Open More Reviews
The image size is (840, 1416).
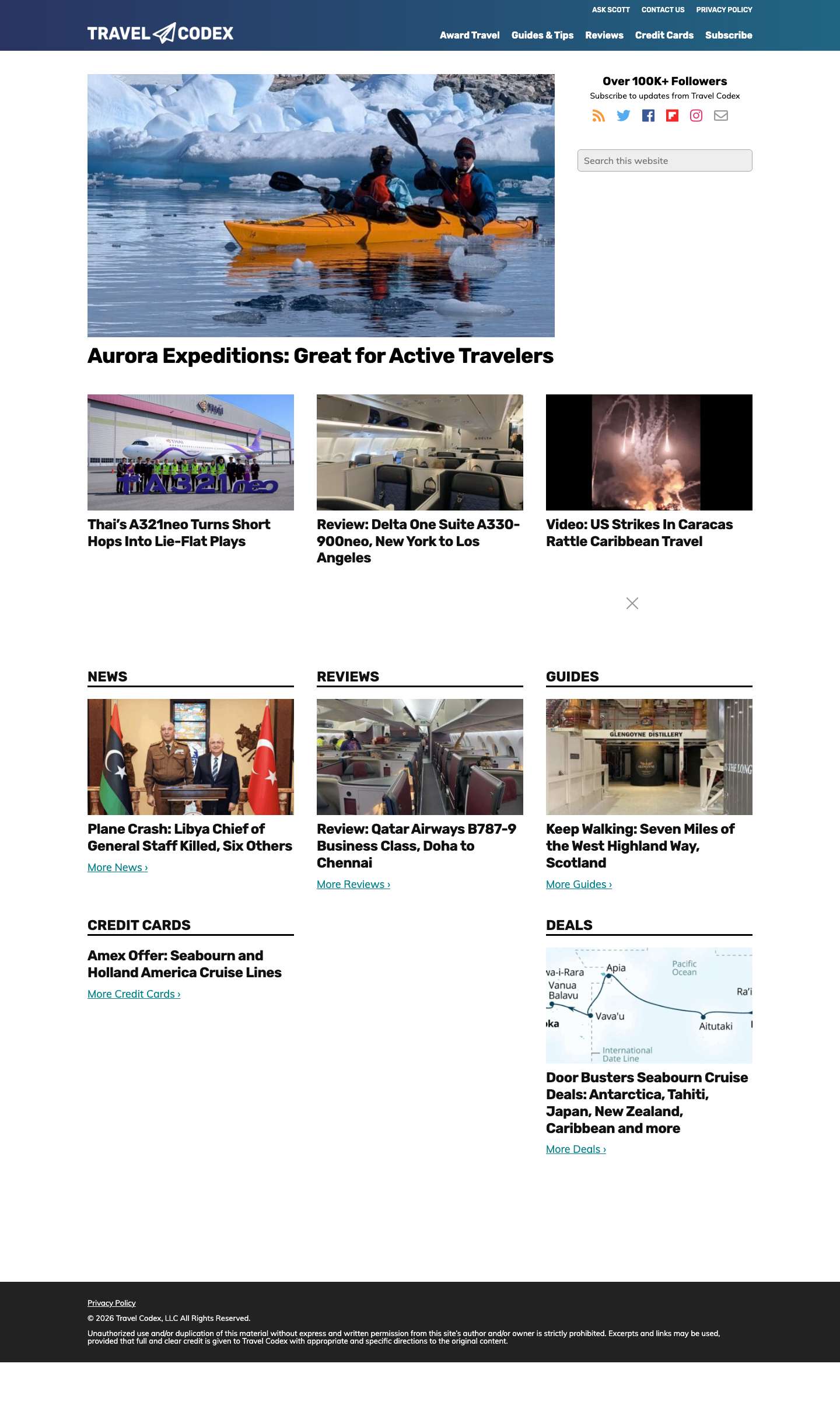click(x=353, y=884)
